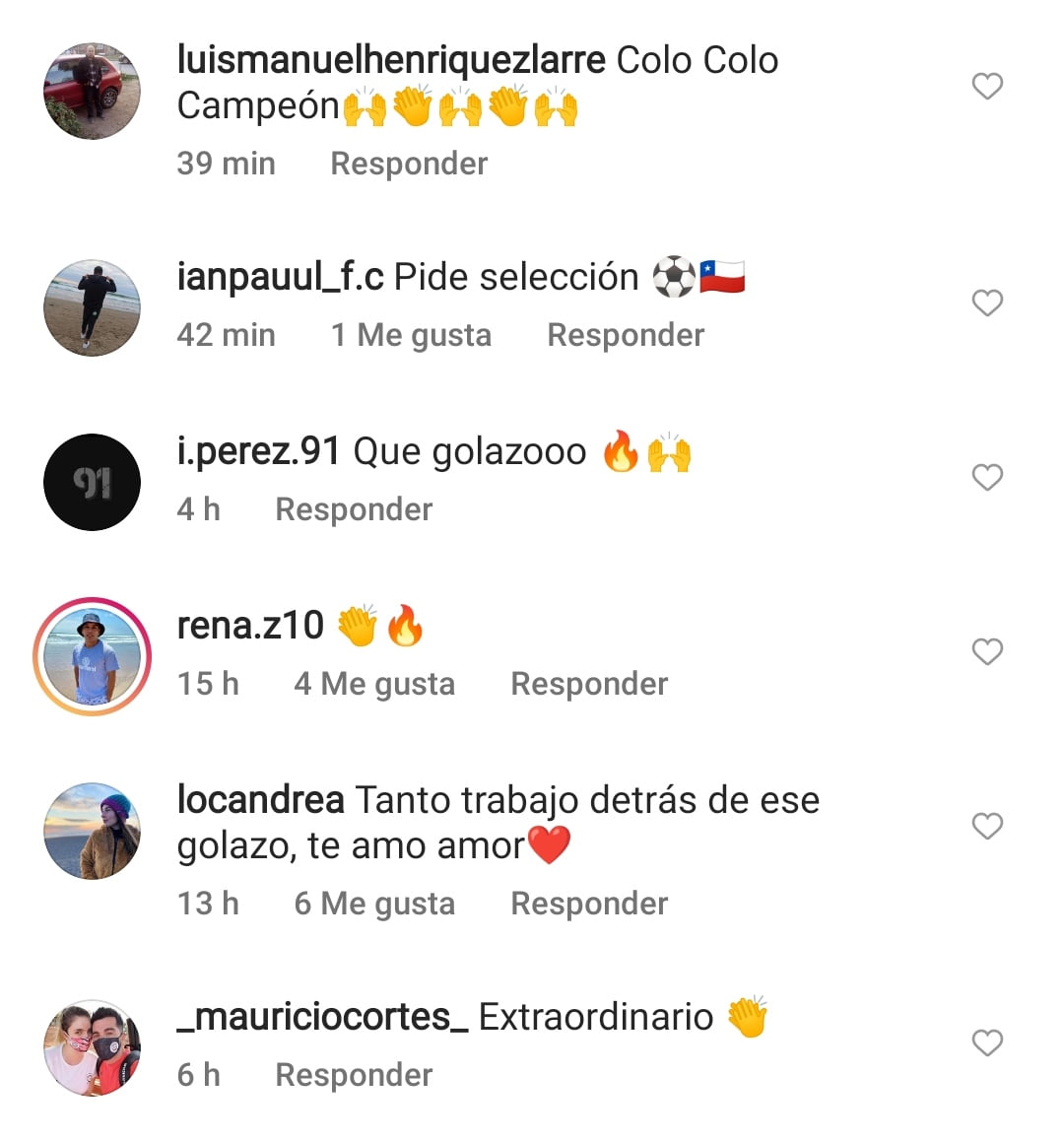
Task: Like ianpauul_f.c's comment
Action: 987,303
